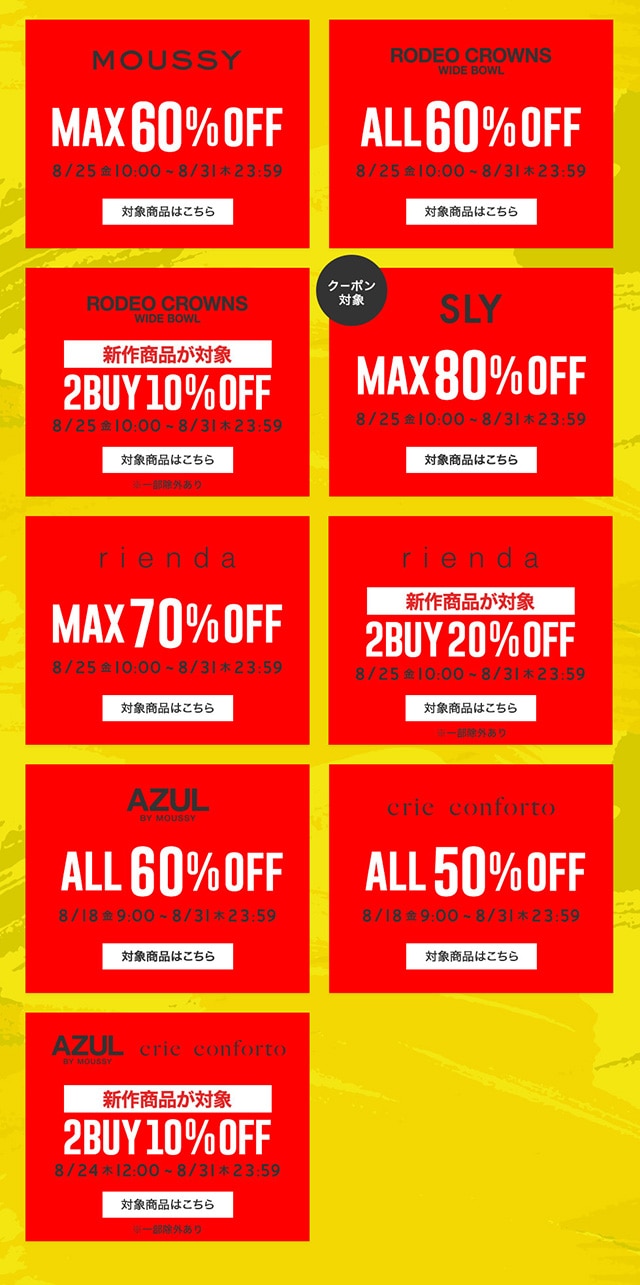Open rienda 2BUY 20% OFF target products
The width and height of the screenshot is (640, 1285).
(x=471, y=708)
